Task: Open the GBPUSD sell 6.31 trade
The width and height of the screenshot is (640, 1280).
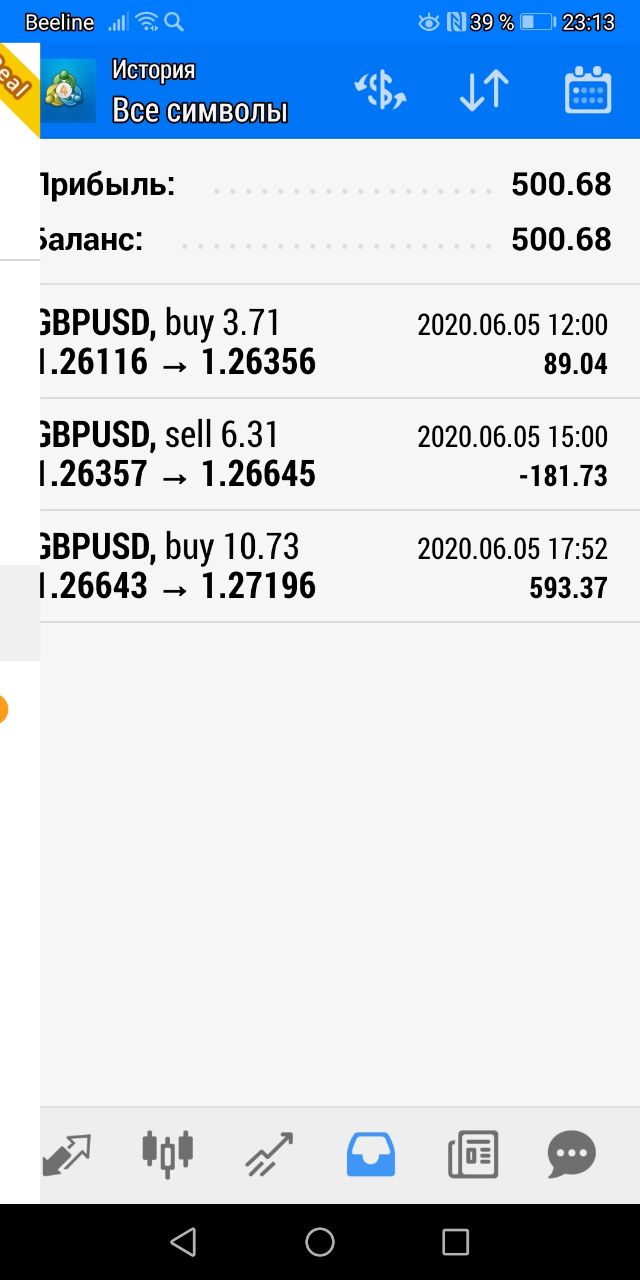Action: (x=340, y=455)
